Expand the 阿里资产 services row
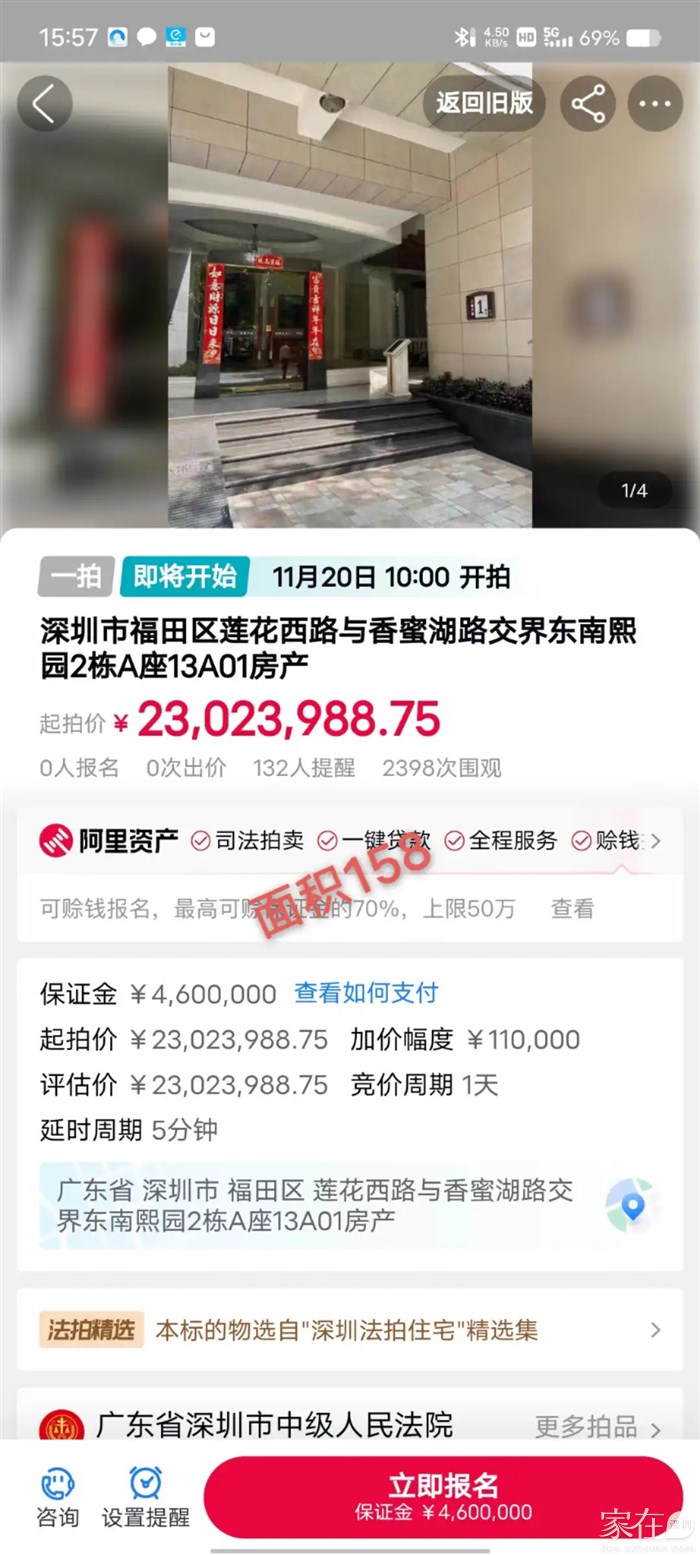Viewport: 700px width, 1555px height. click(656, 841)
